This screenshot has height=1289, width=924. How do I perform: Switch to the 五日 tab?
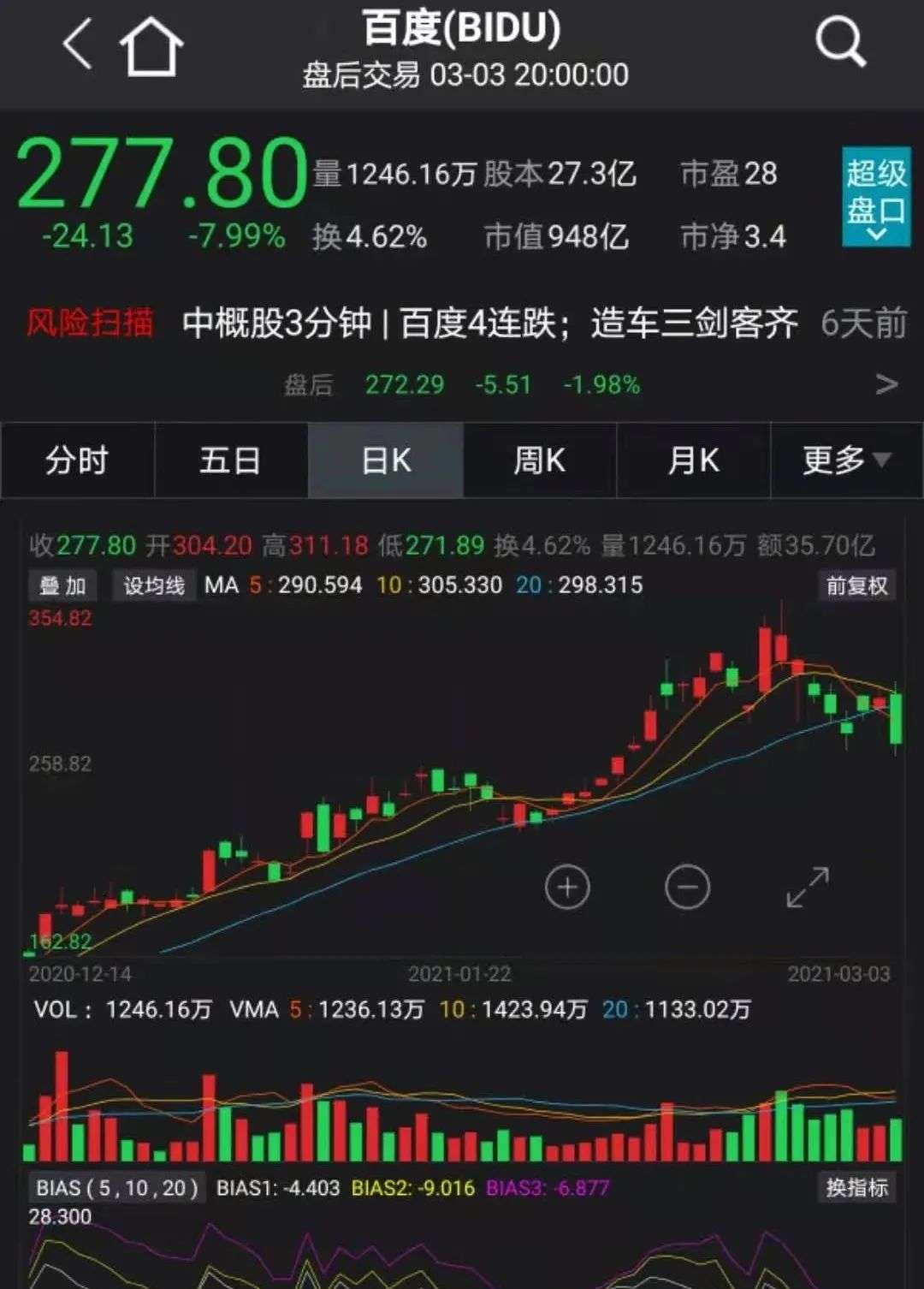(230, 460)
